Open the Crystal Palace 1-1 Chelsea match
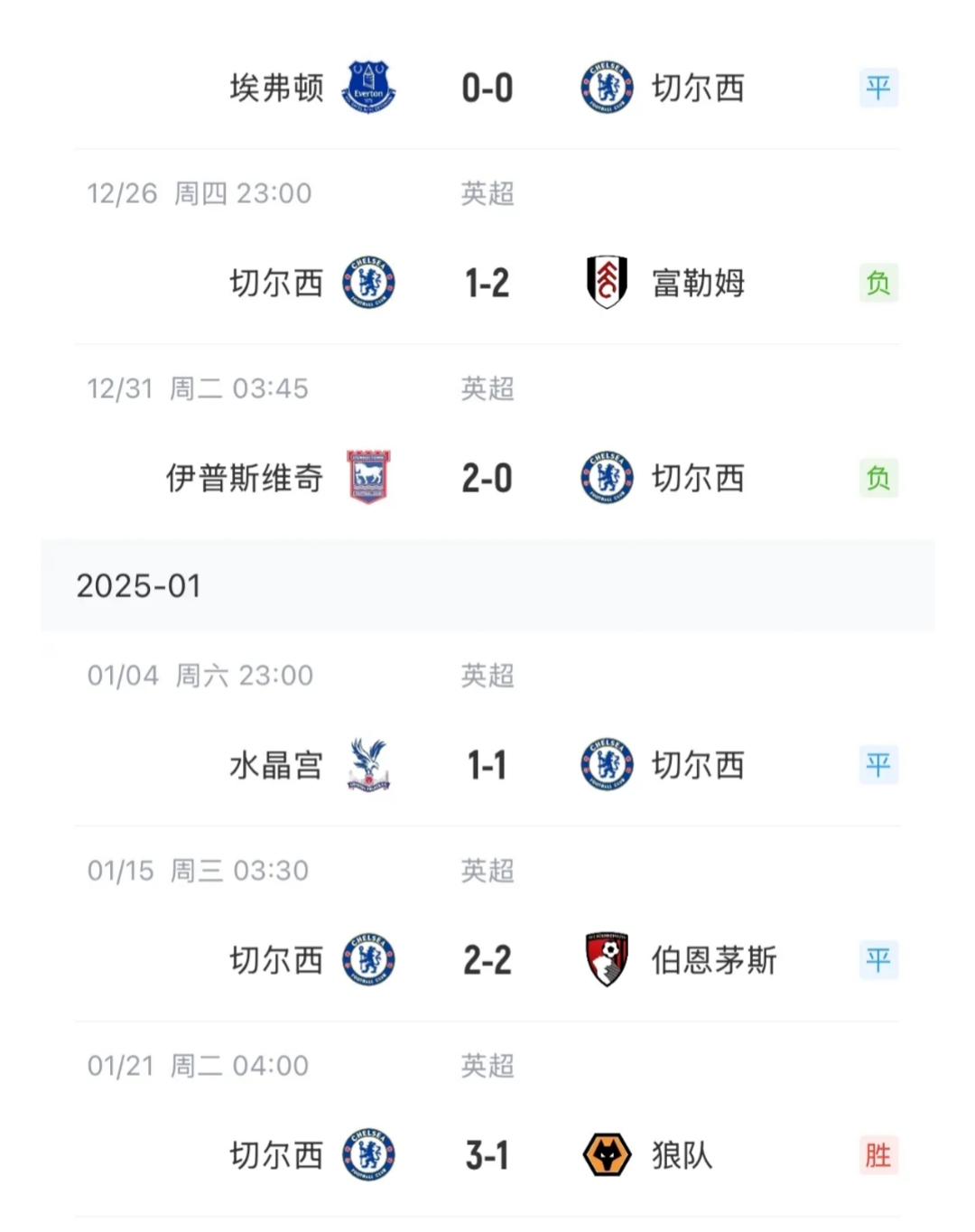Image resolution: width=975 pixels, height=1232 pixels. [x=487, y=765]
